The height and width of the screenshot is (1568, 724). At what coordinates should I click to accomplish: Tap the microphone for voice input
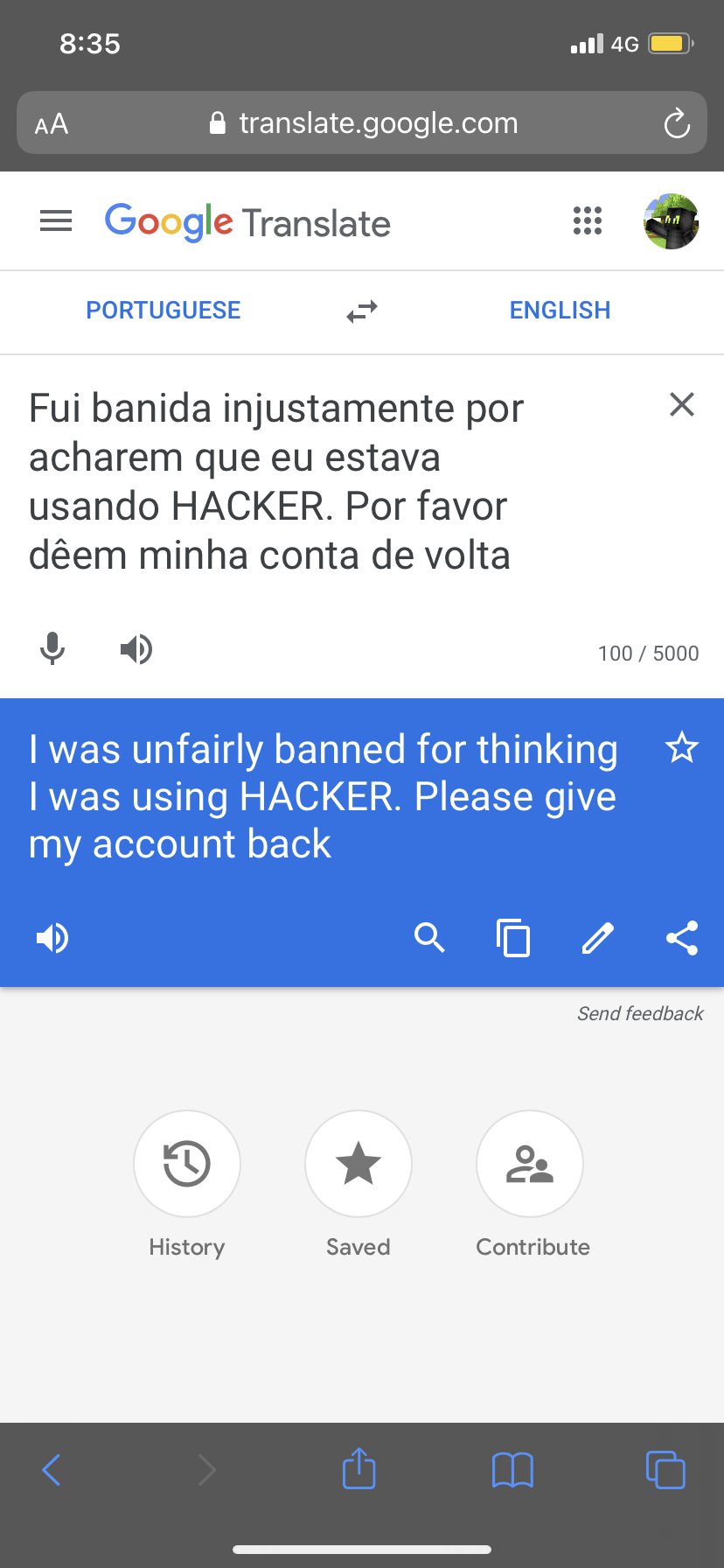pos(52,649)
